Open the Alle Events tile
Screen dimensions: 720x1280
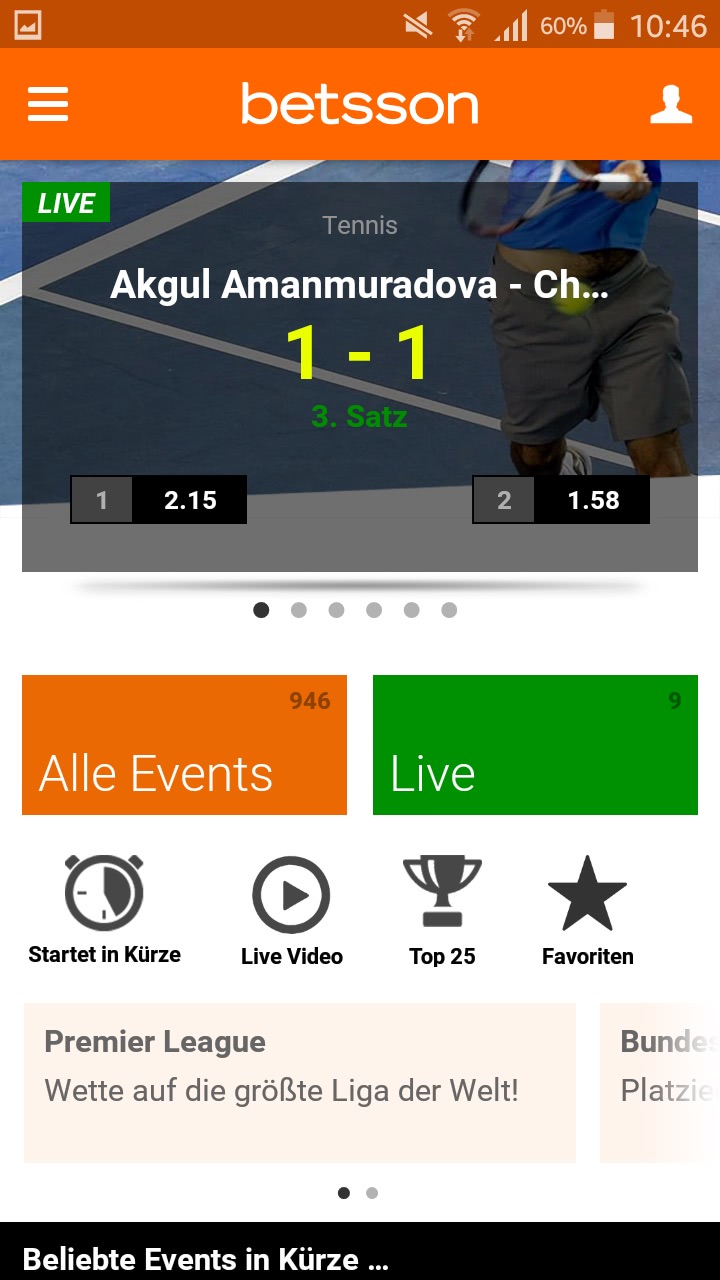point(184,745)
